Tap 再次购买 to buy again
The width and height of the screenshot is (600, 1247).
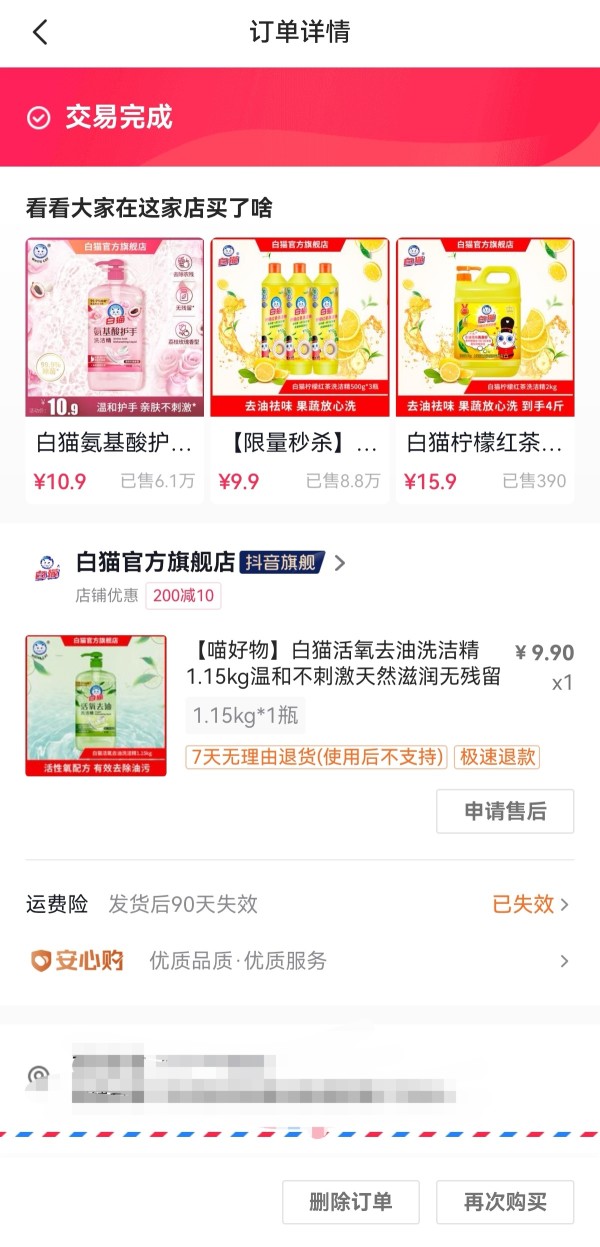click(x=505, y=1202)
